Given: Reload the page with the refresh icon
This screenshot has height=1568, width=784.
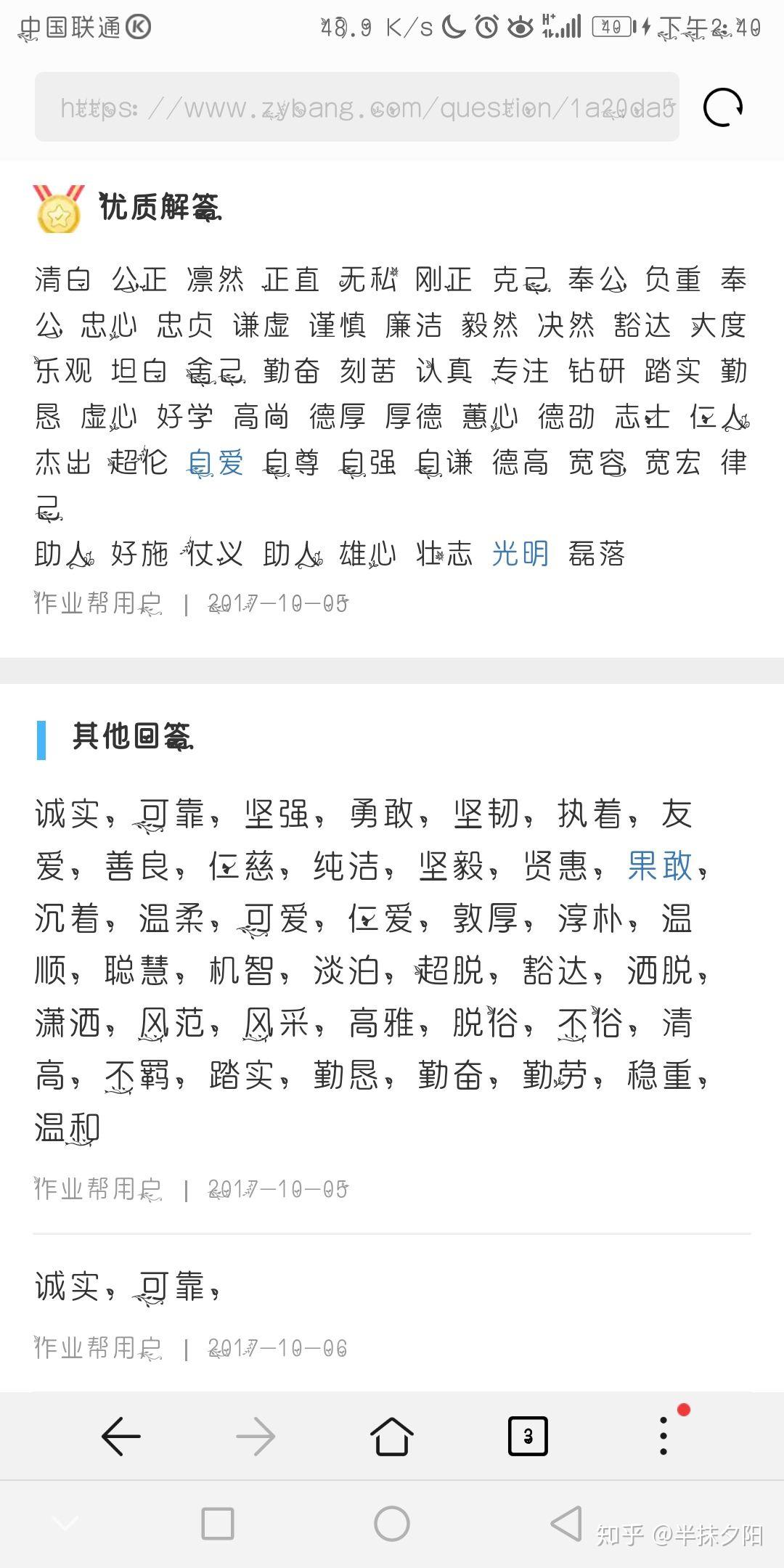Looking at the screenshot, I should click(723, 107).
